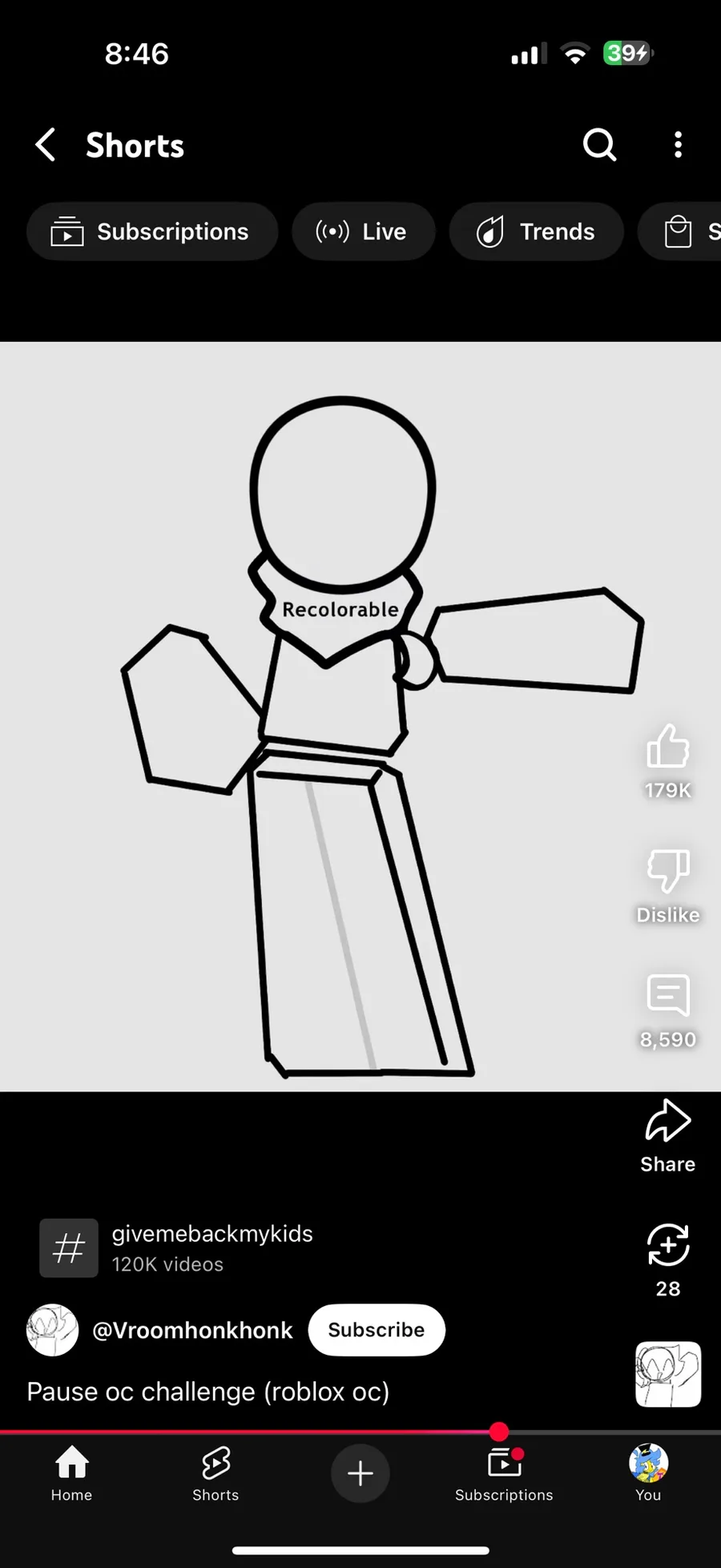721x1568 pixels.
Task: Switch to the Subscriptions tab in bottom bar
Action: pos(504,1474)
